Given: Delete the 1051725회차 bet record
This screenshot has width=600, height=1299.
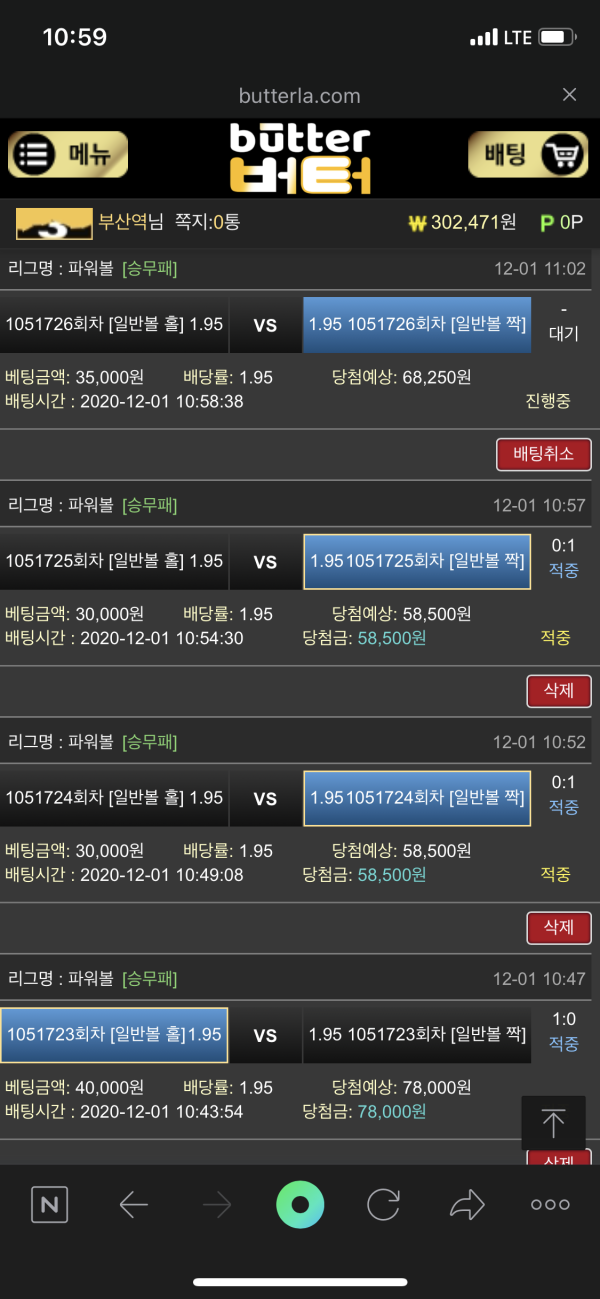Looking at the screenshot, I should coord(558,691).
